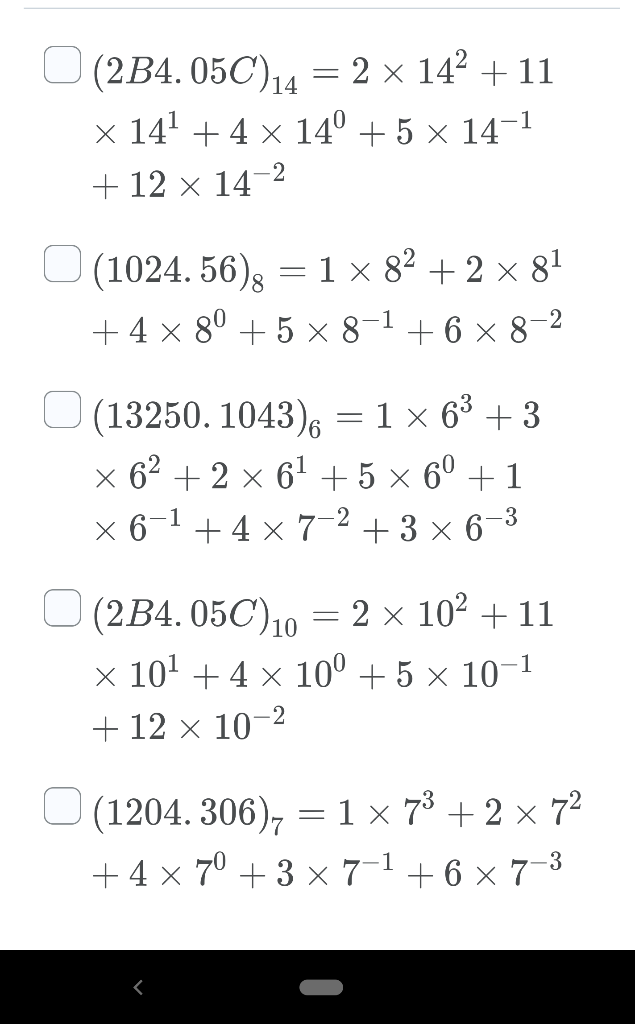Select the (1024.56) base 8 checkbox

[x=63, y=264]
